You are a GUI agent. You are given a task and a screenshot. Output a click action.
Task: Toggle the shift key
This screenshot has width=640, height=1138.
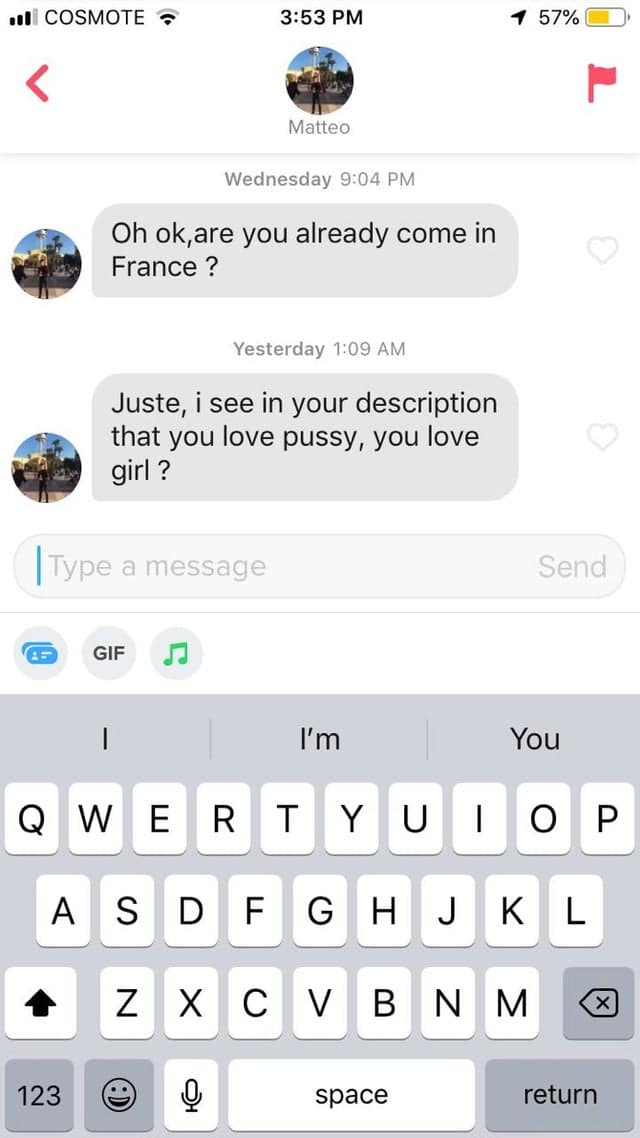pyautogui.click(x=40, y=1003)
